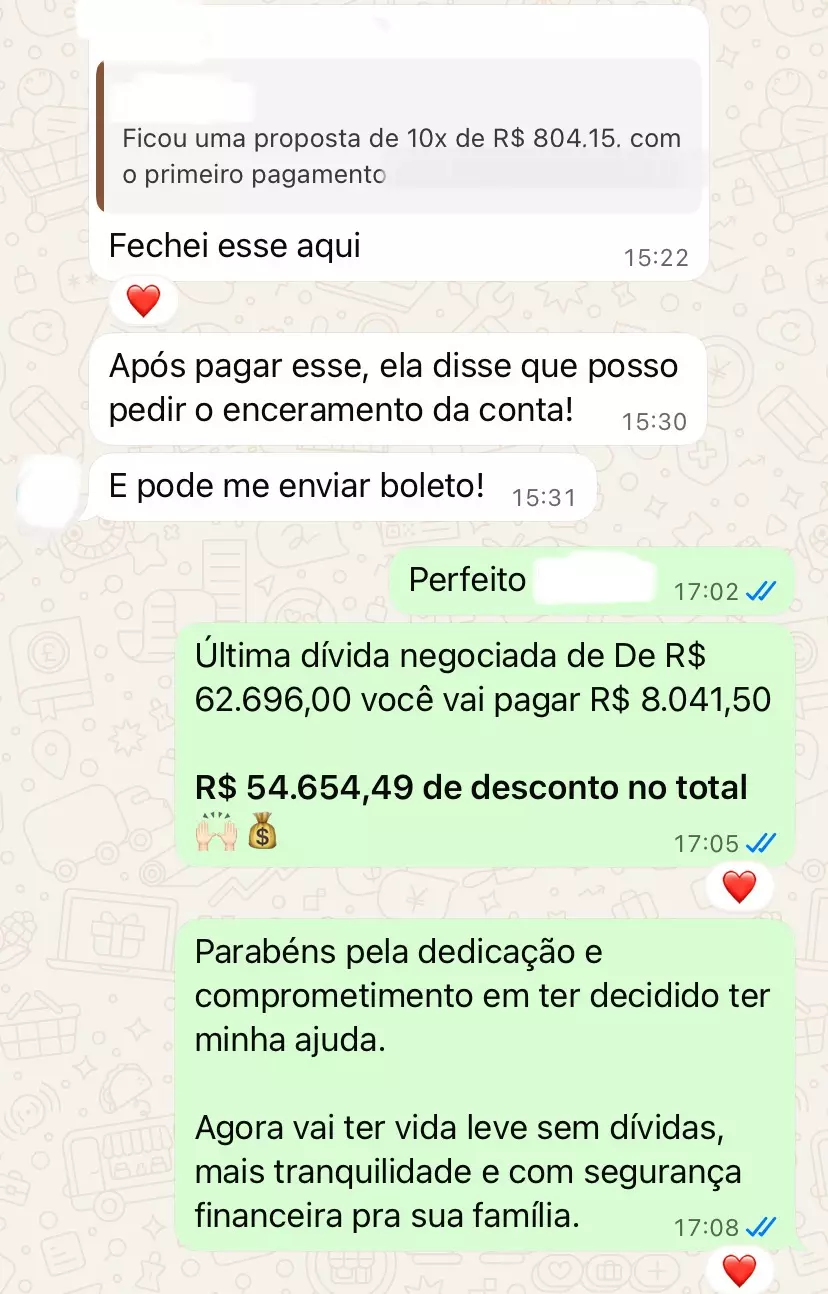The width and height of the screenshot is (828, 1294).
Task: Tap the heart reaction under the congratulations message
Action: [x=739, y=1269]
